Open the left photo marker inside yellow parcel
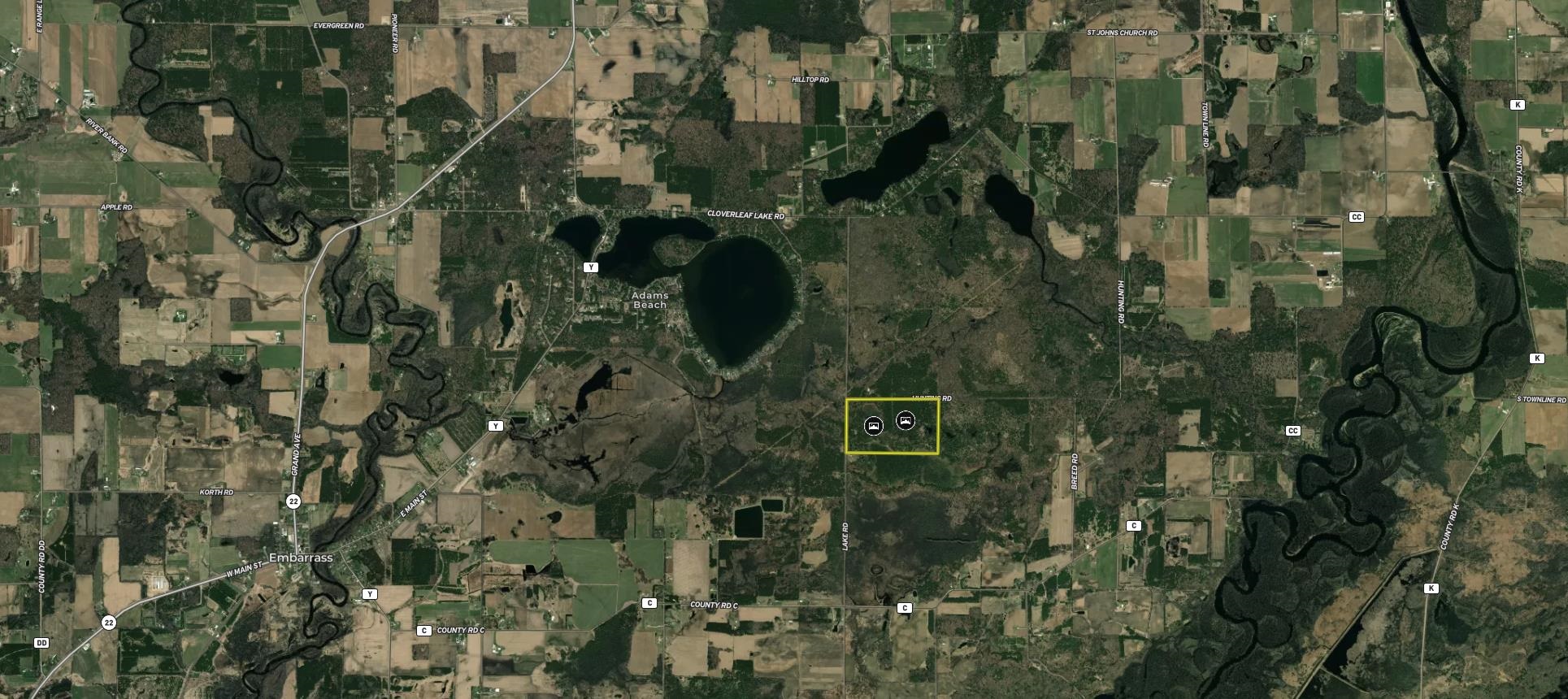The height and width of the screenshot is (699, 1568). pos(874,425)
